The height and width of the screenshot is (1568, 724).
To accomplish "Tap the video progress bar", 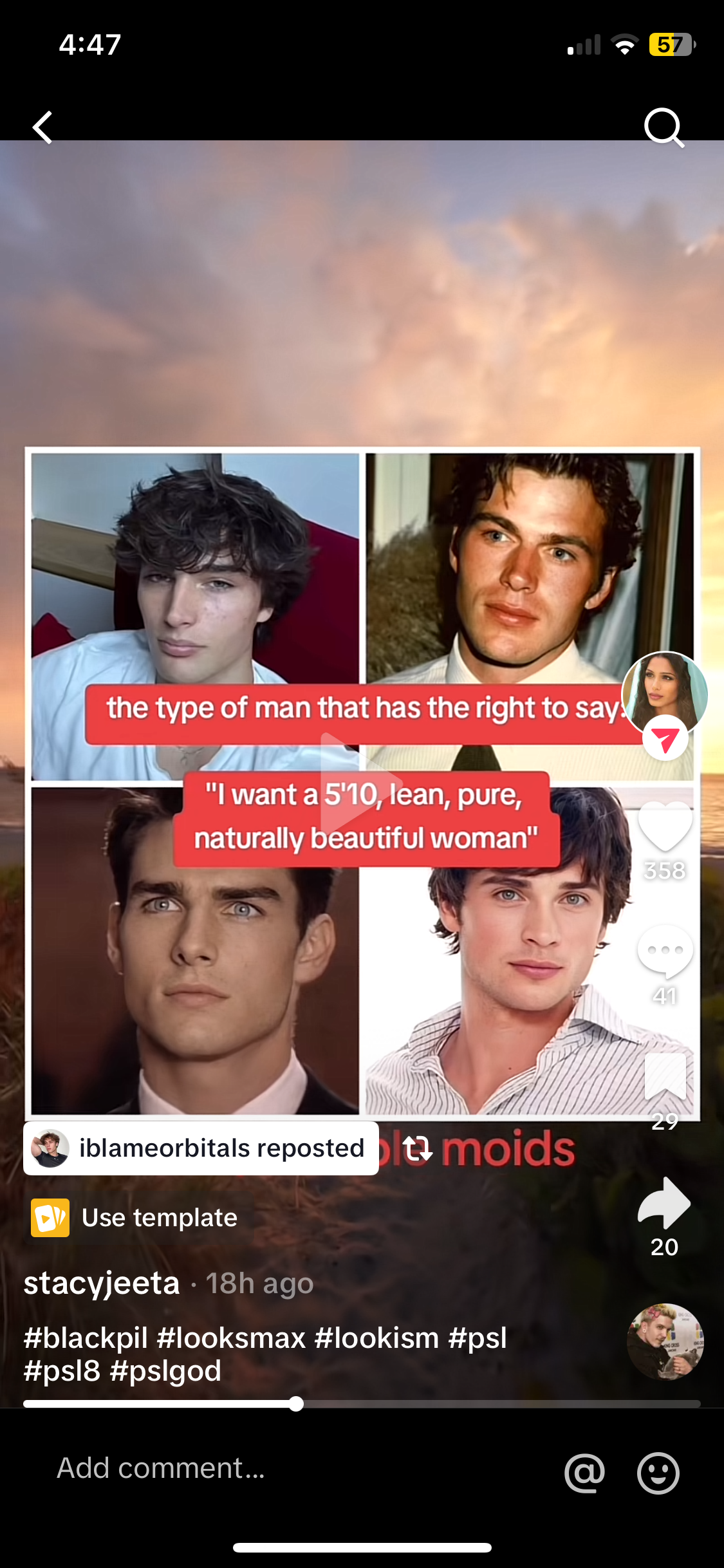I will point(362,1404).
